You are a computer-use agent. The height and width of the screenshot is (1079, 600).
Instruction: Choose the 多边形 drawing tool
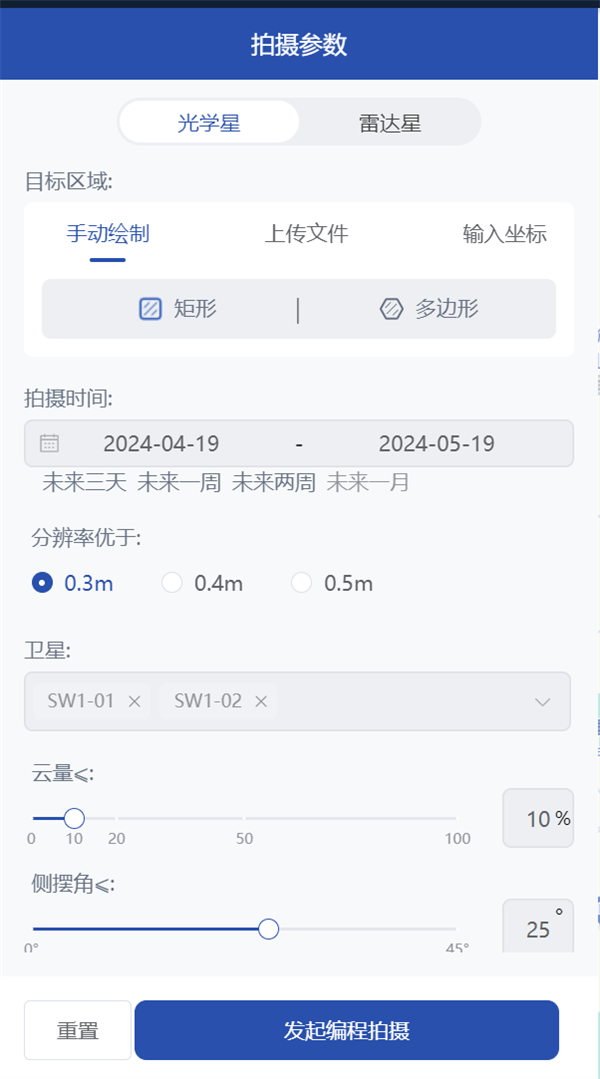429,308
